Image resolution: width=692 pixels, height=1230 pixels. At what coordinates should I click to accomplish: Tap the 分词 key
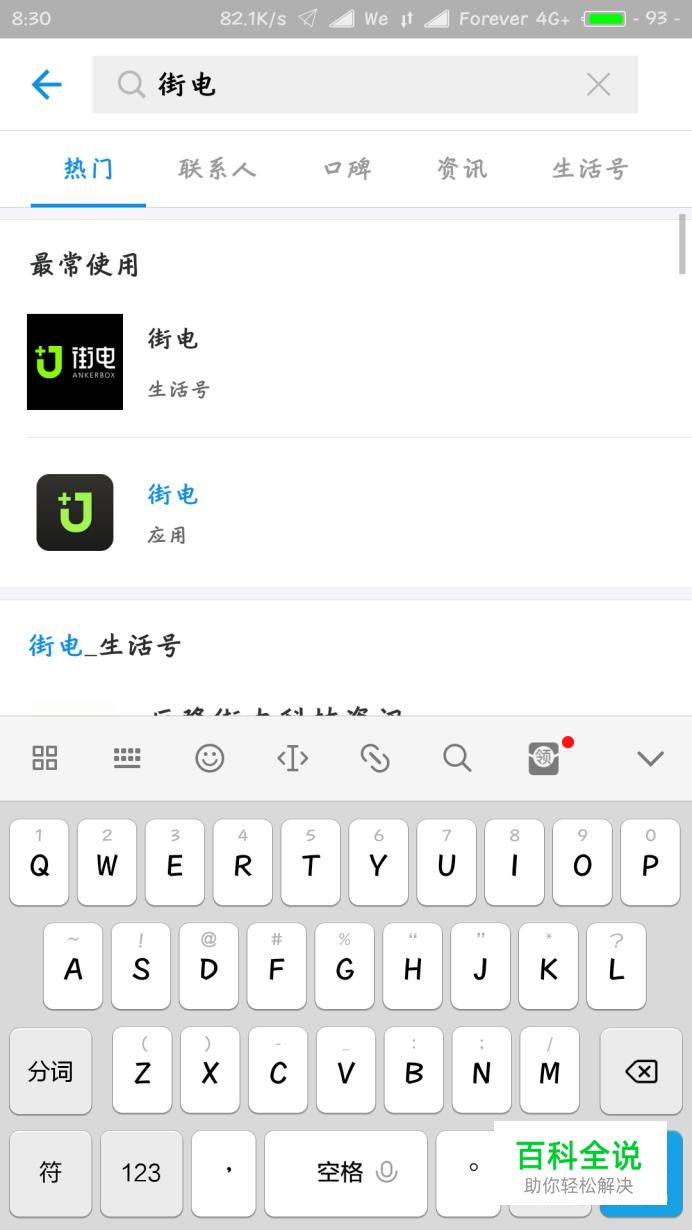pos(50,1072)
